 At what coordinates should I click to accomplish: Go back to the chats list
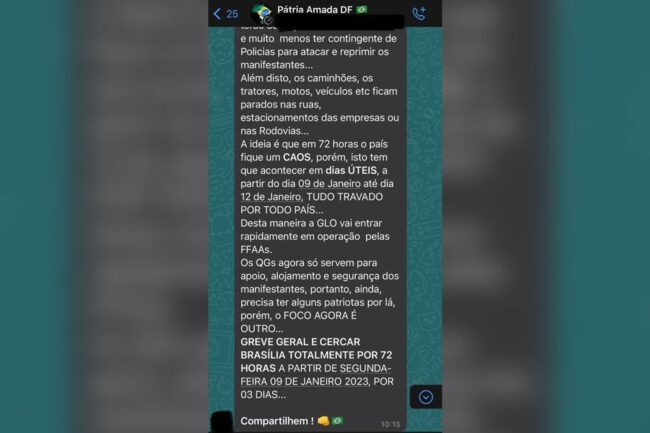point(225,14)
